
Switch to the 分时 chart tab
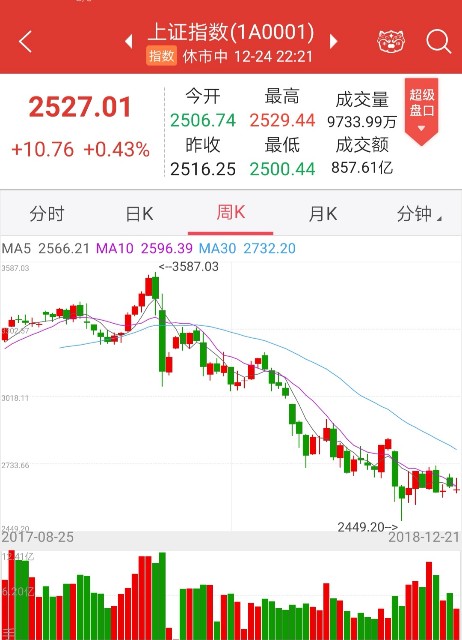pos(47,213)
